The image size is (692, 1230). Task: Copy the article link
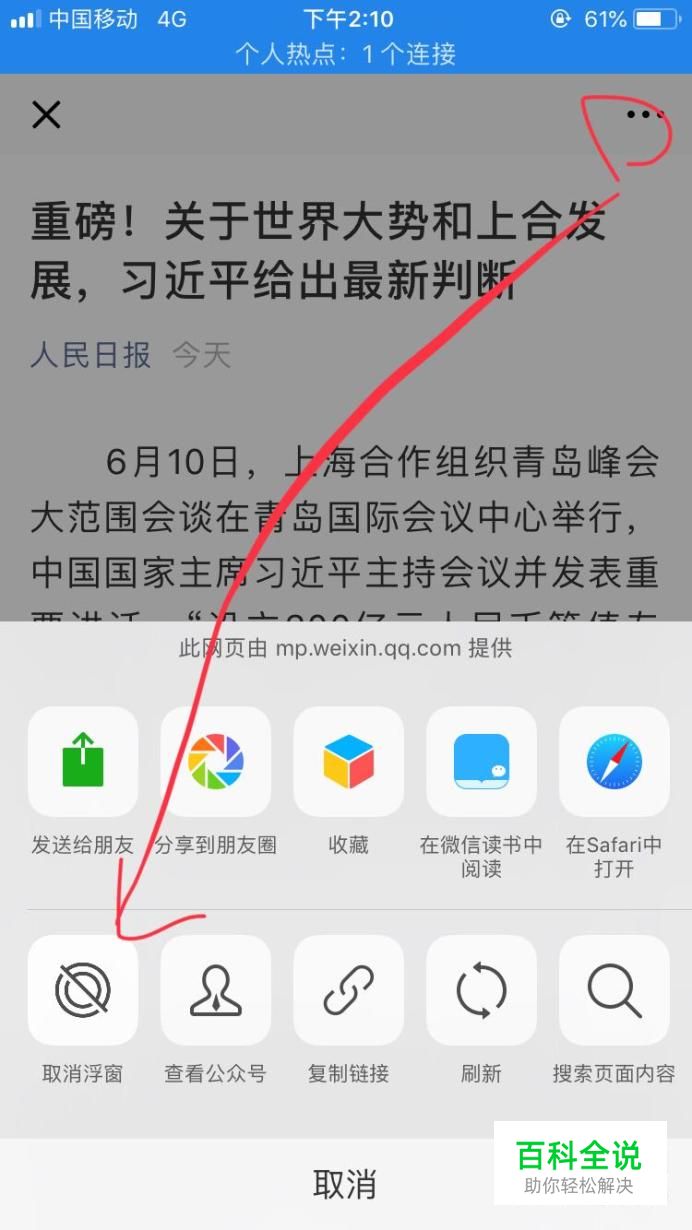(348, 990)
